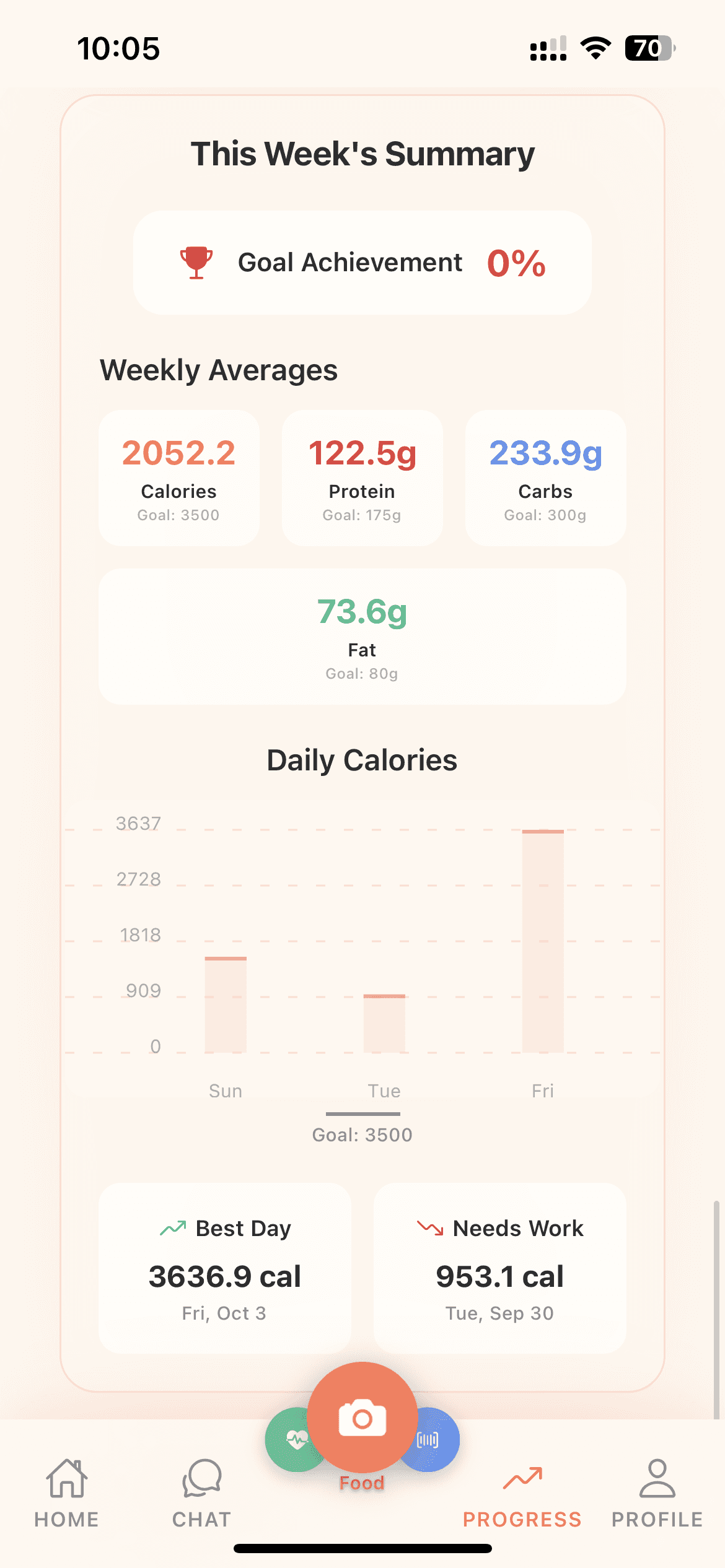This screenshot has width=725, height=1568.
Task: Tap the camera Food button
Action: (362, 1418)
